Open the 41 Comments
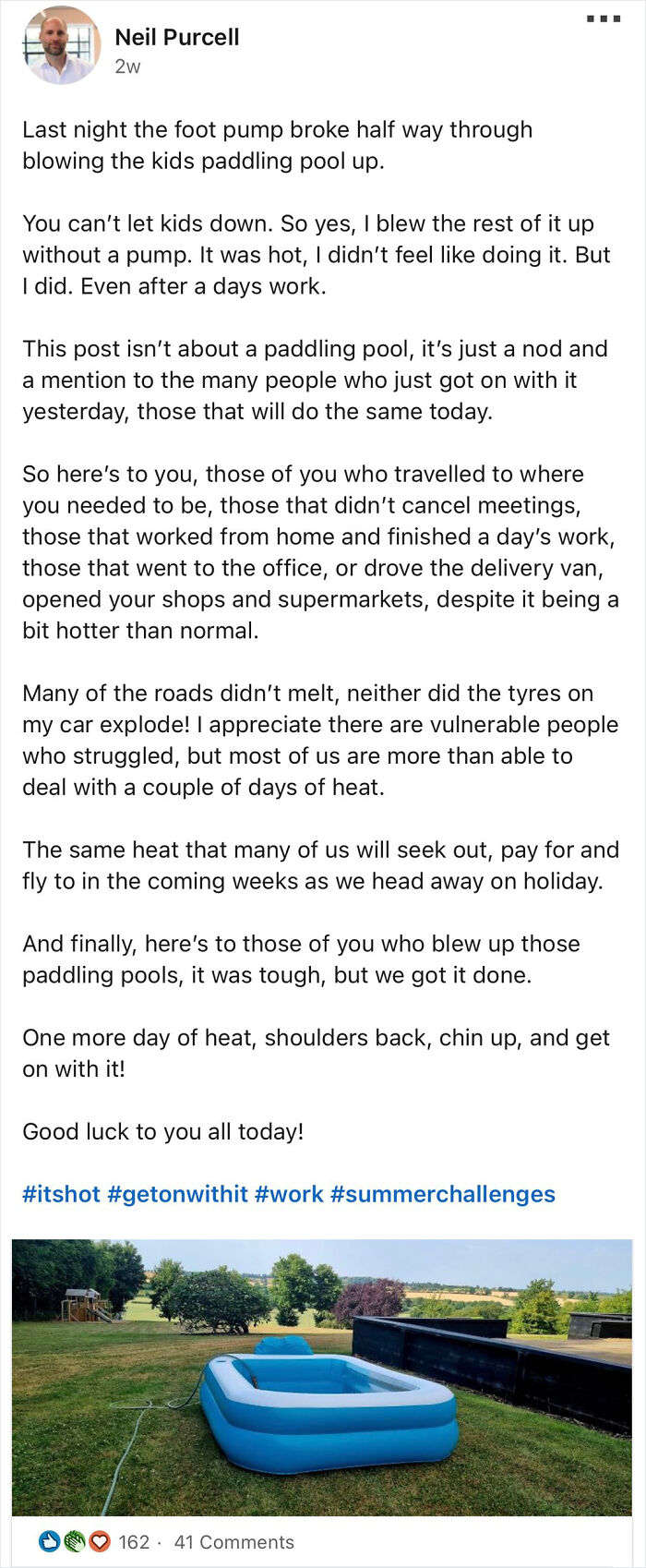 point(233,1542)
